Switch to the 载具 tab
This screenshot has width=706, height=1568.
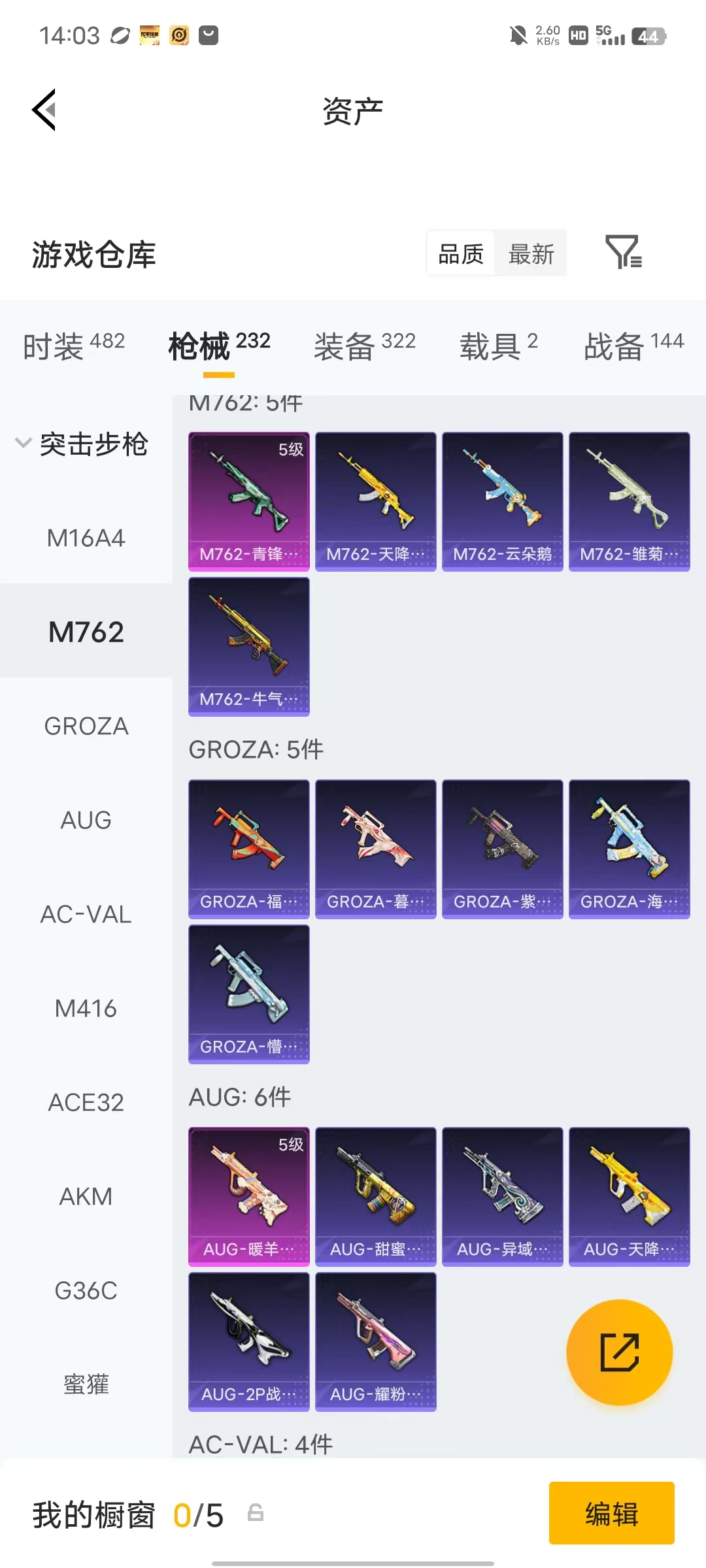(x=498, y=346)
